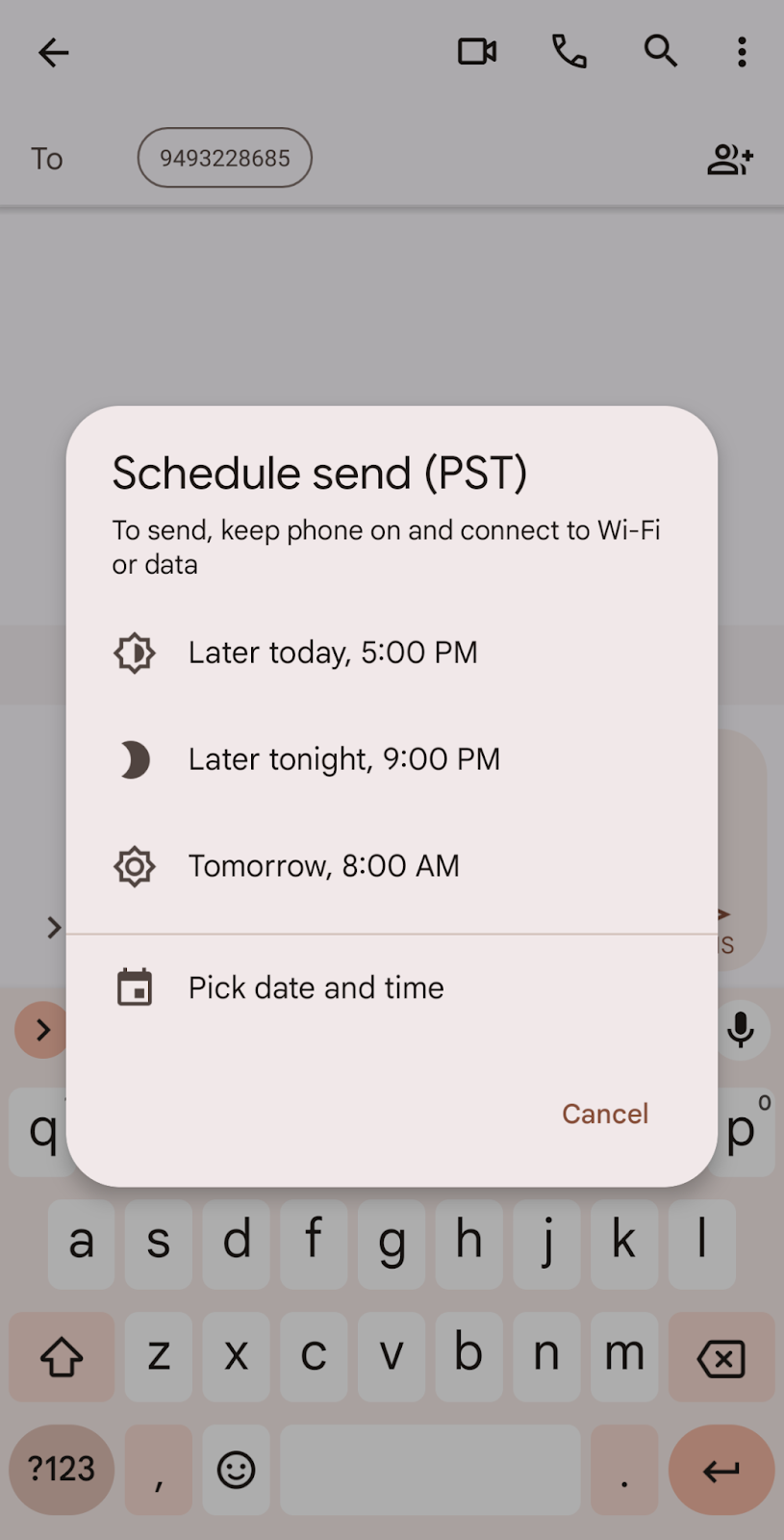Open the emoji picker on the keyboard
This screenshot has height=1540, width=784.
(235, 1470)
